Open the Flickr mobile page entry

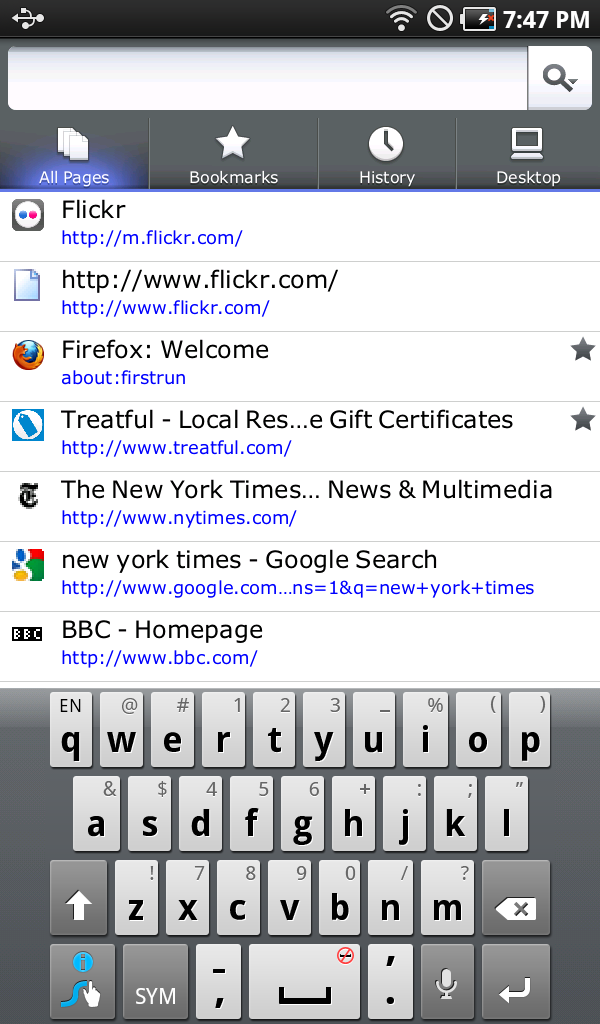[x=300, y=227]
